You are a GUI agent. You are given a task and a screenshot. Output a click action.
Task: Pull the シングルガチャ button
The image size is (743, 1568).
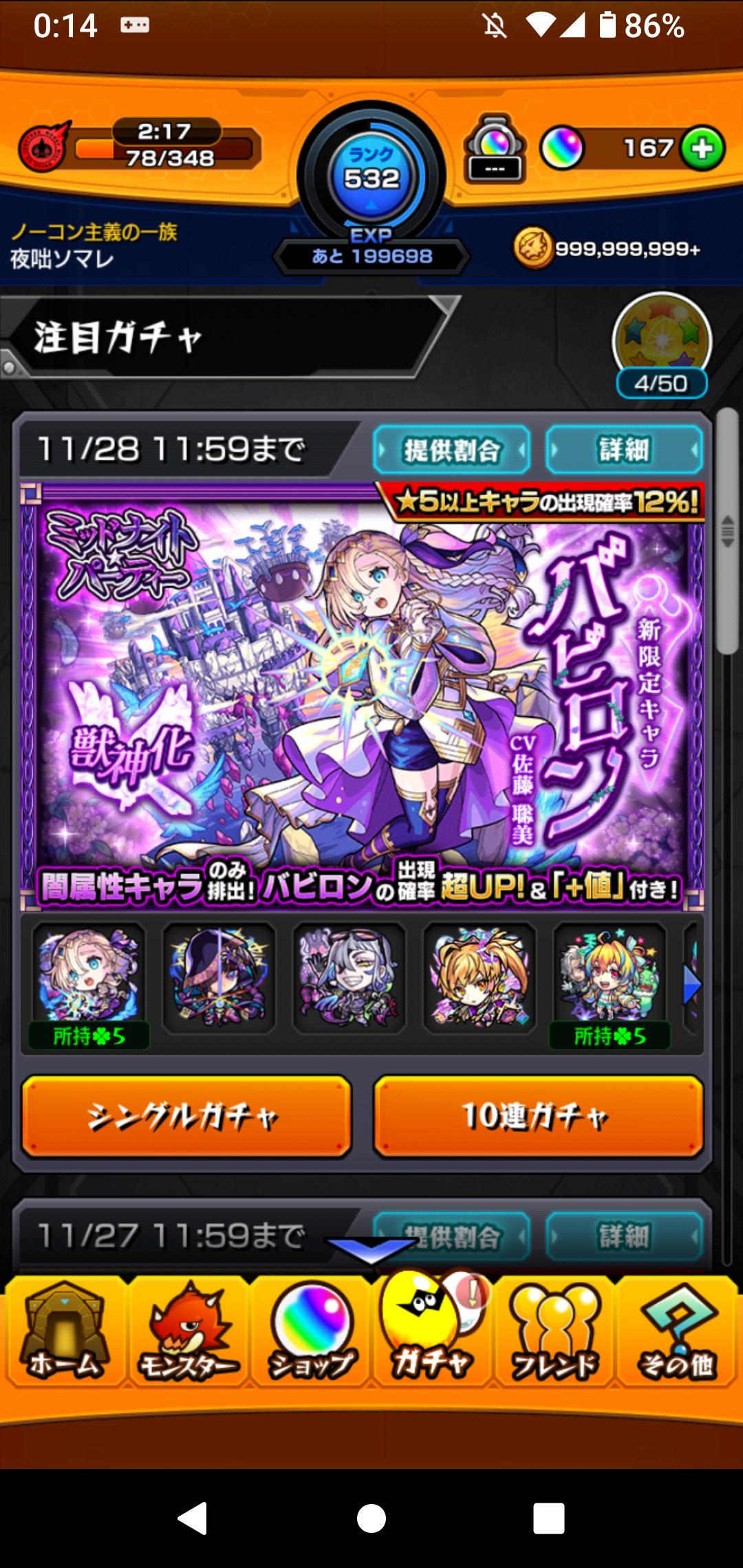click(186, 1116)
